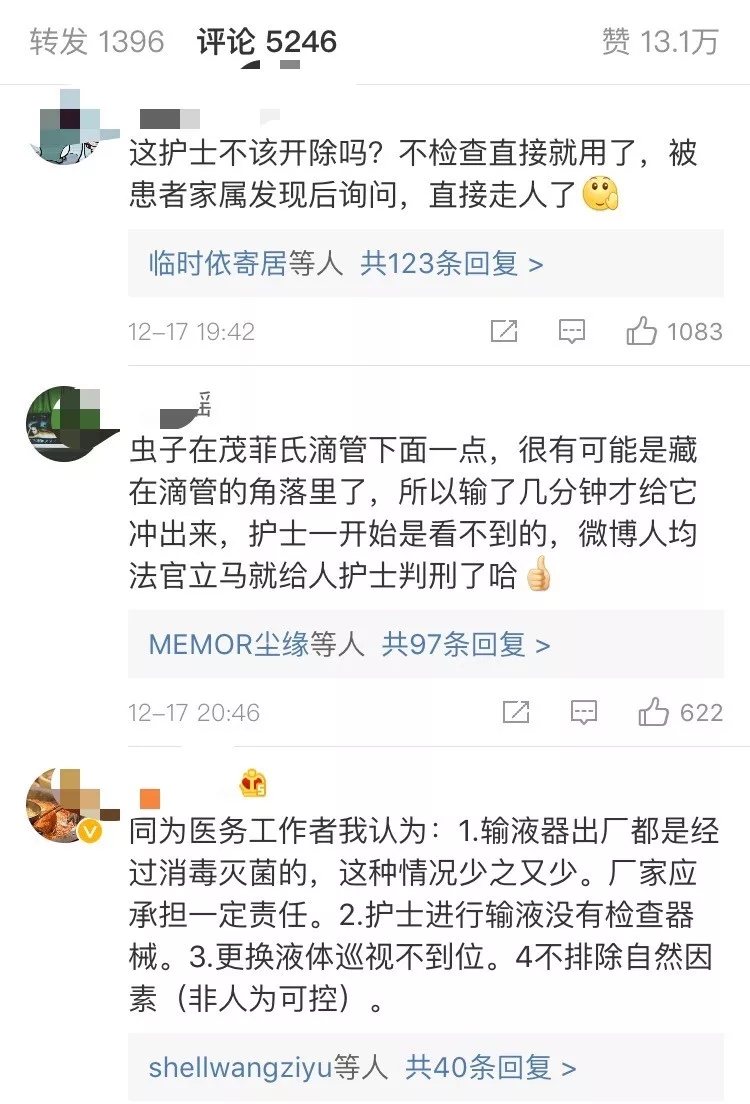The height and width of the screenshot is (1104, 750).
Task: Select the 评论 5246 tab
Action: click(x=267, y=41)
